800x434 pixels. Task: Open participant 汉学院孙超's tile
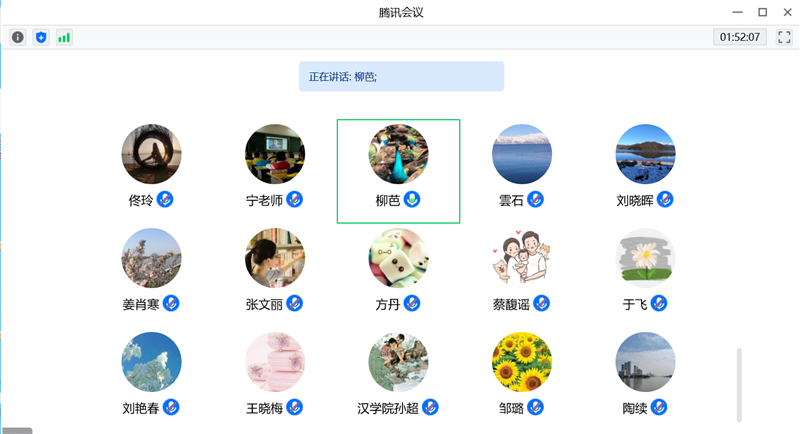398,363
